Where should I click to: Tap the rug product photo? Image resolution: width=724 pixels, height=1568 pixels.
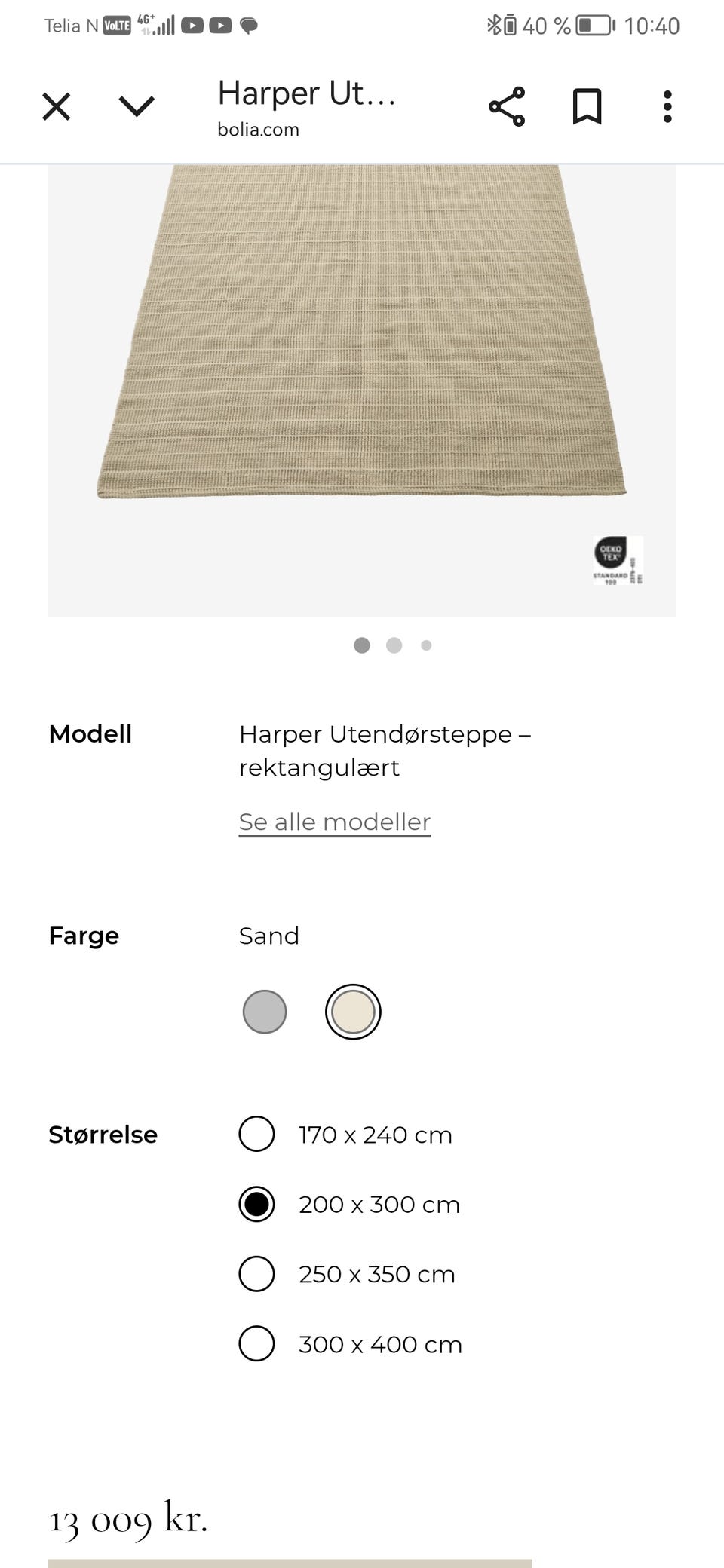pyautogui.click(x=362, y=339)
